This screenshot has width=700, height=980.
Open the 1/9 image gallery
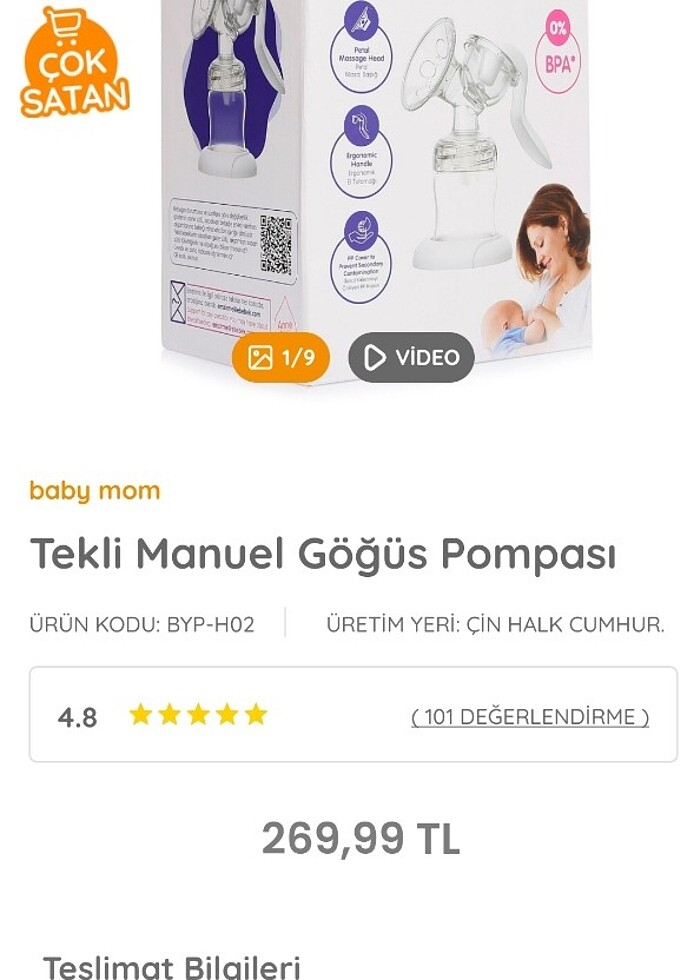click(281, 357)
